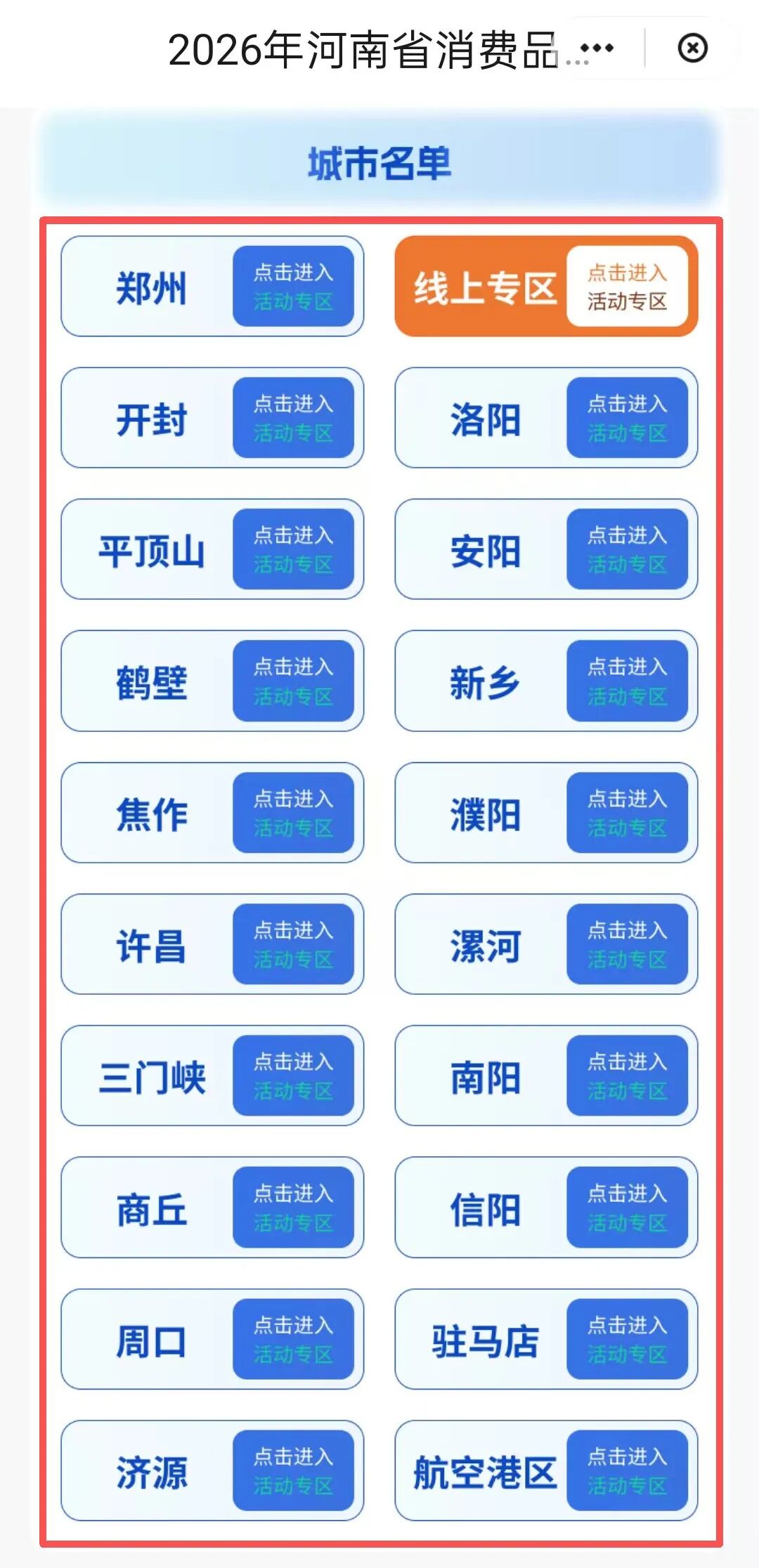
Task: Choose the 鹤壁 activity zone
Action: tap(293, 681)
